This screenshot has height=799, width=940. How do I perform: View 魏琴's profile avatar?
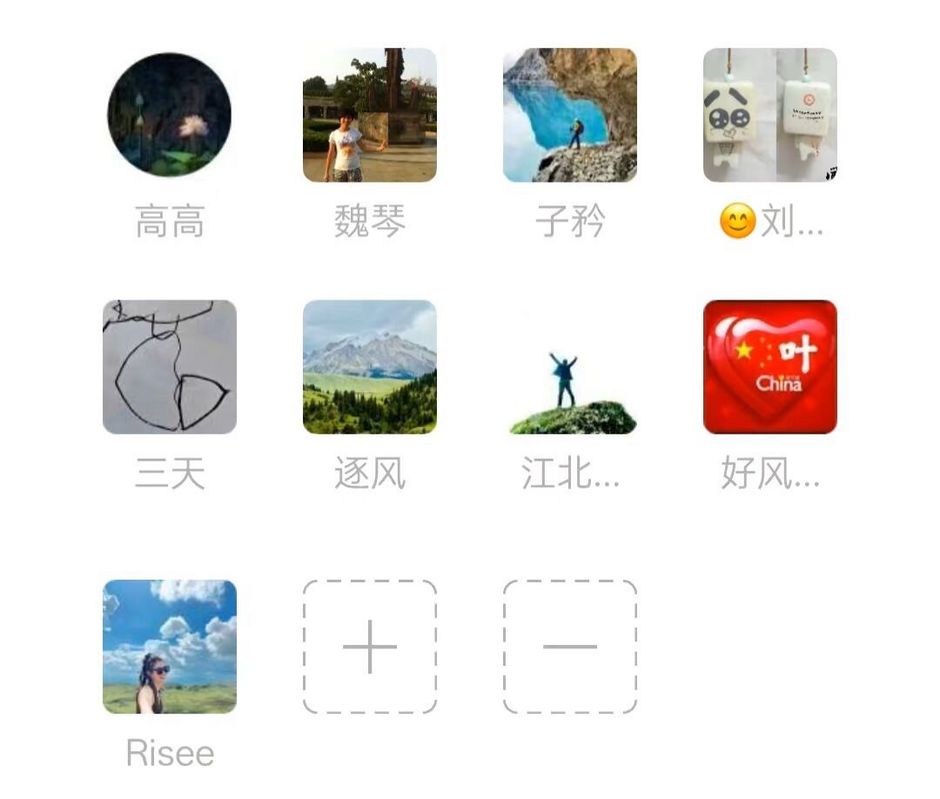(369, 115)
